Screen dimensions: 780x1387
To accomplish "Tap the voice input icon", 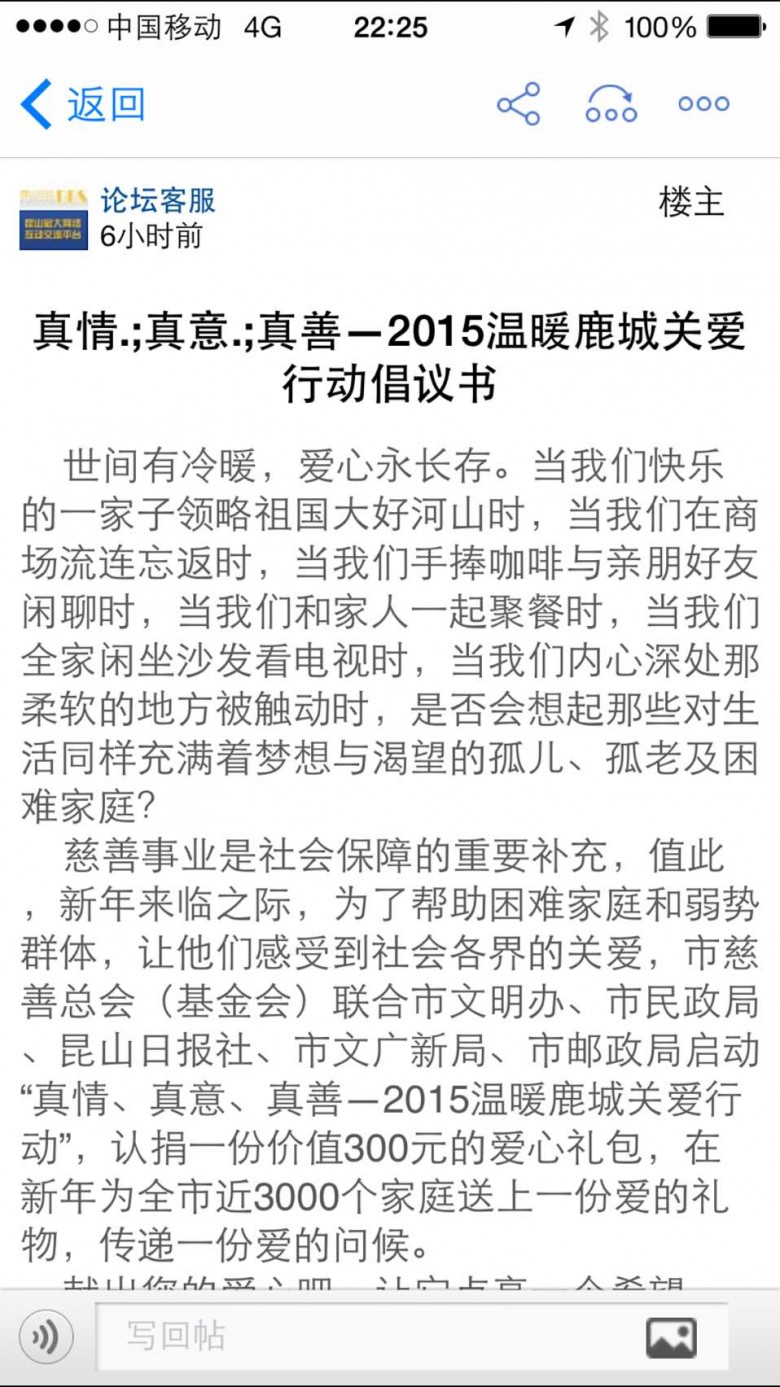I will 46,1337.
